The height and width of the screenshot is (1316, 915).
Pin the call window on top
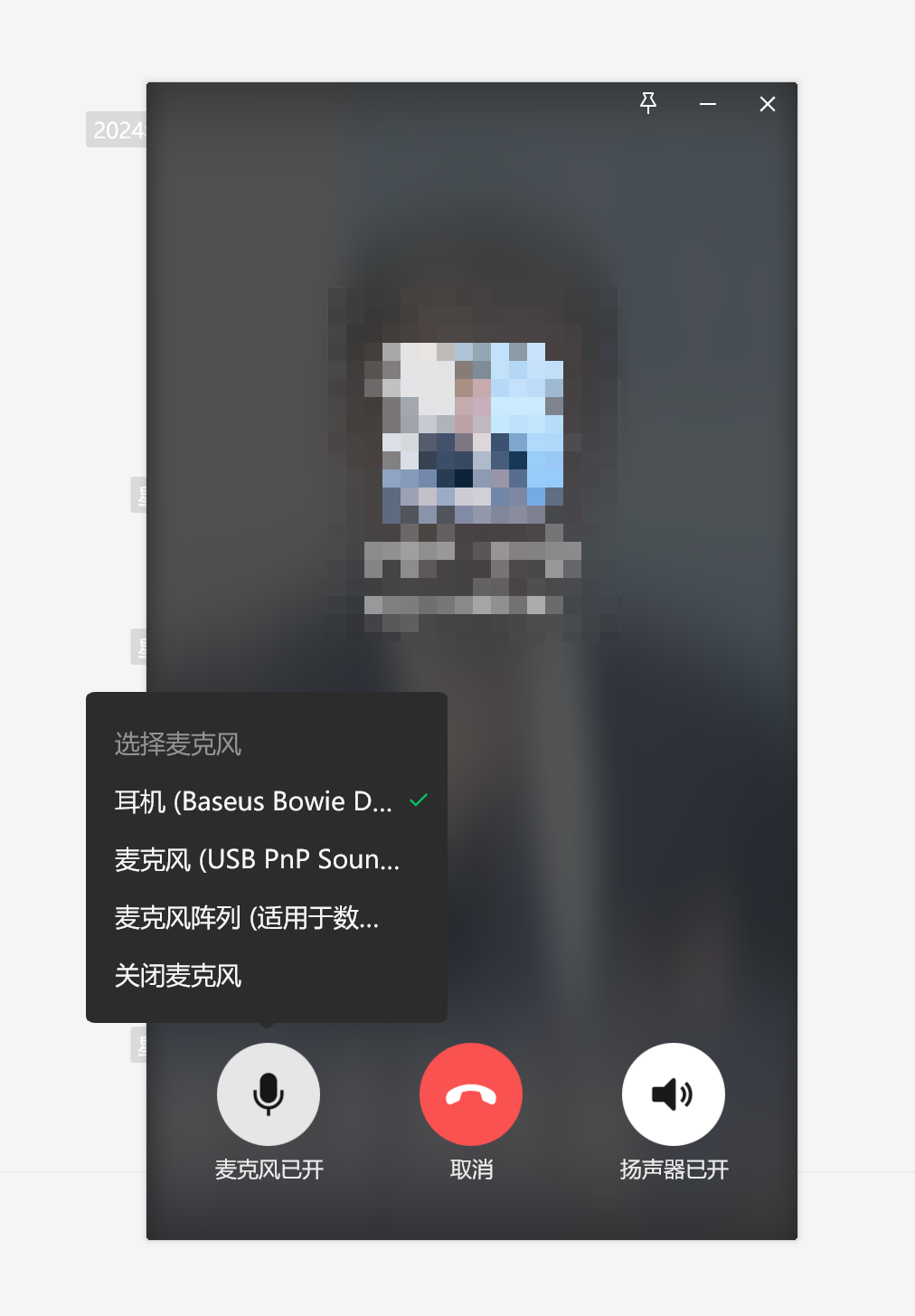tap(648, 103)
